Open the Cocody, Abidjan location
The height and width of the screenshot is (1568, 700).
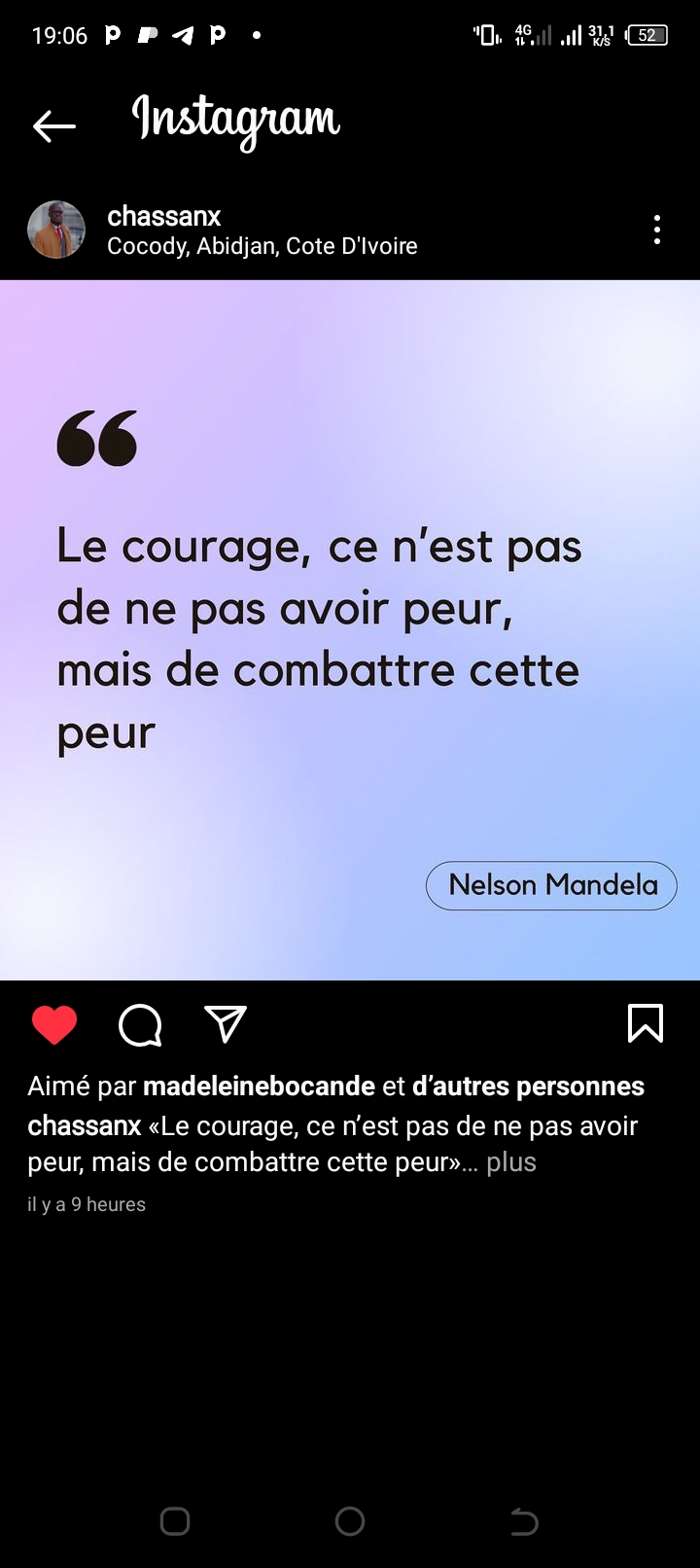tap(262, 246)
